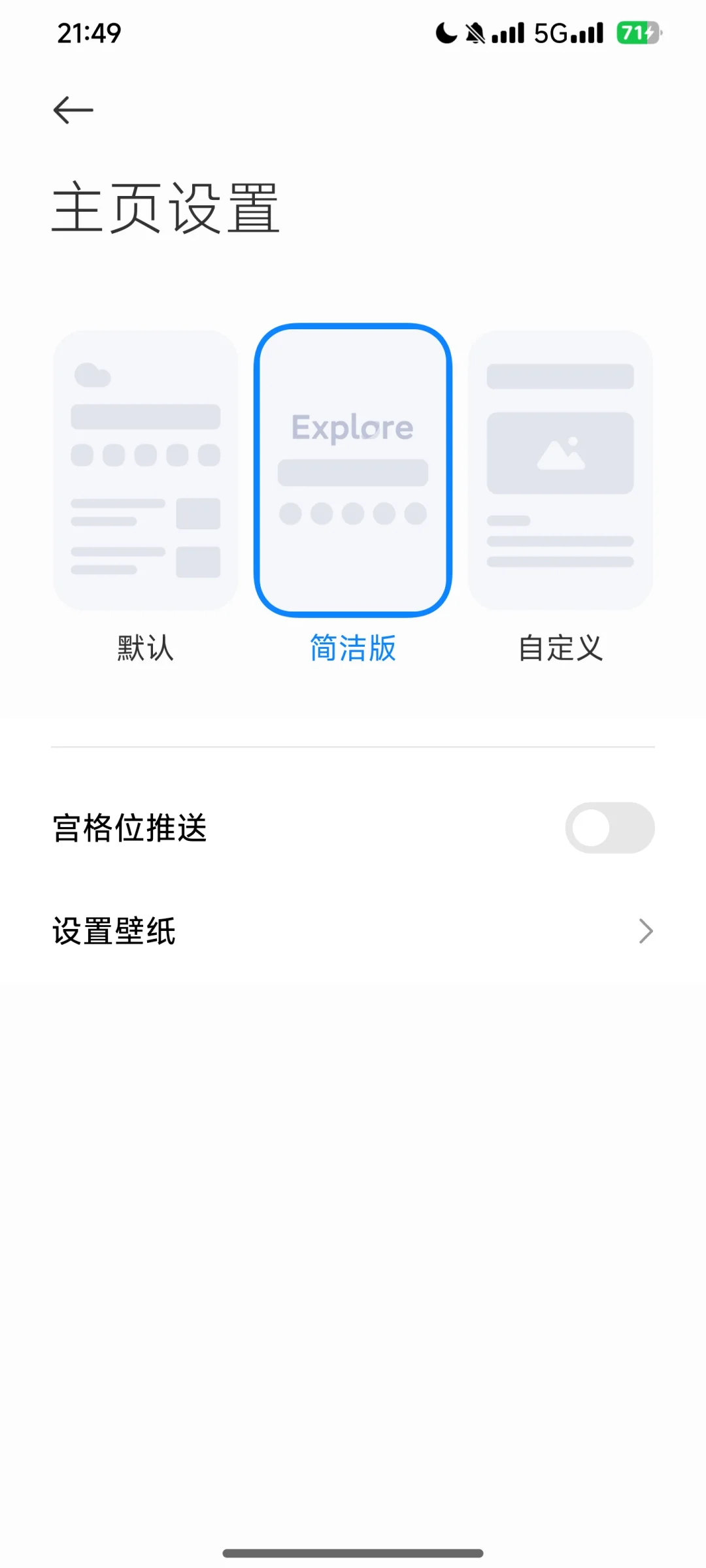
Task: Open the 设置壁纸 option
Action: click(x=353, y=931)
